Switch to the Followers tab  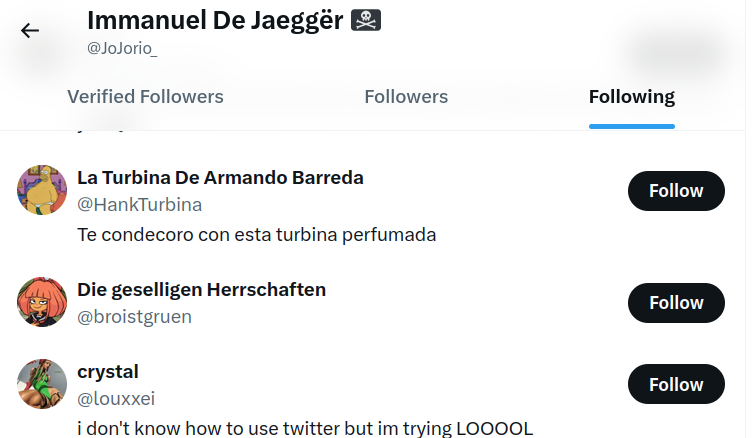[x=406, y=97]
